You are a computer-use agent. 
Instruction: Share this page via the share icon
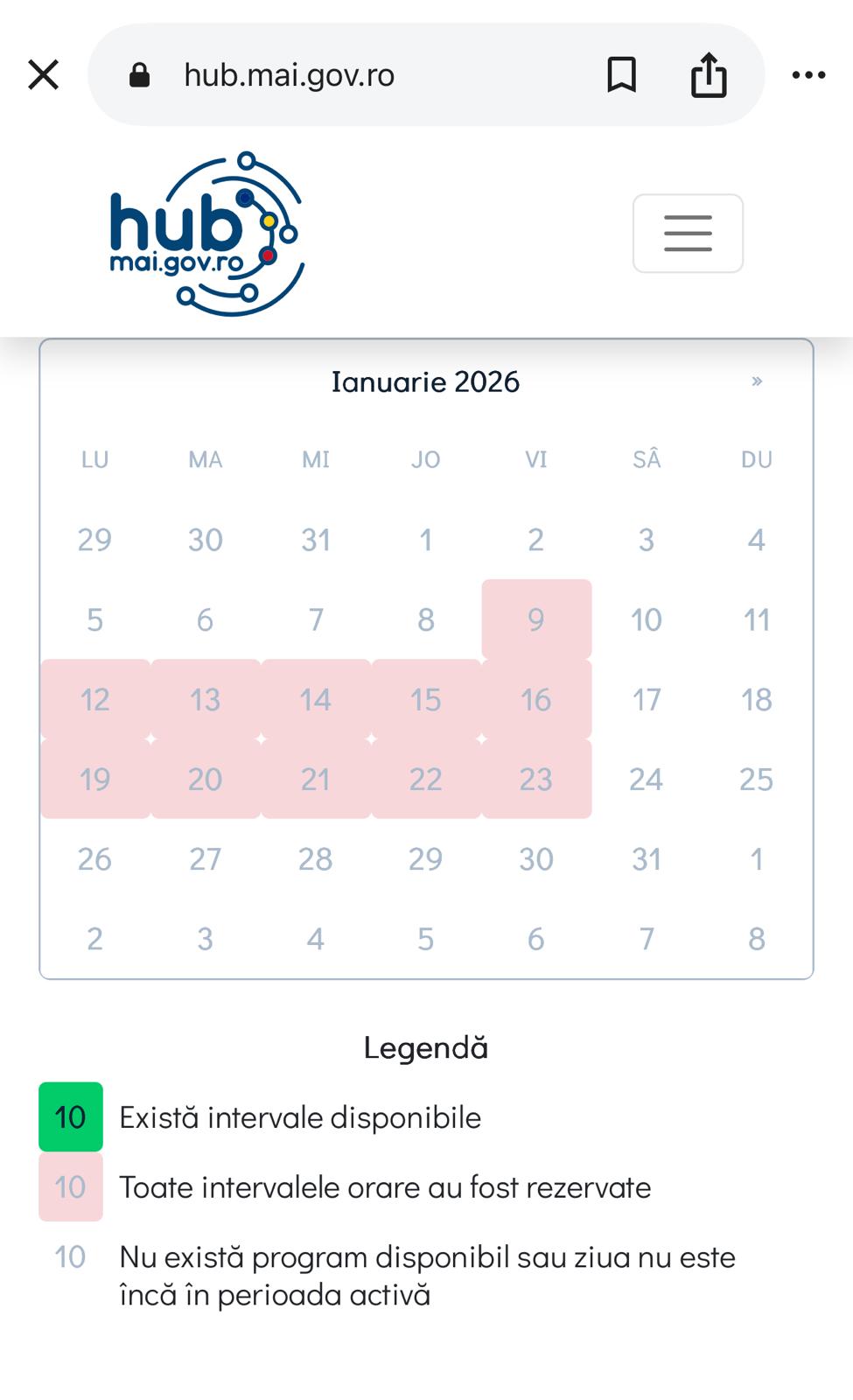click(x=709, y=75)
